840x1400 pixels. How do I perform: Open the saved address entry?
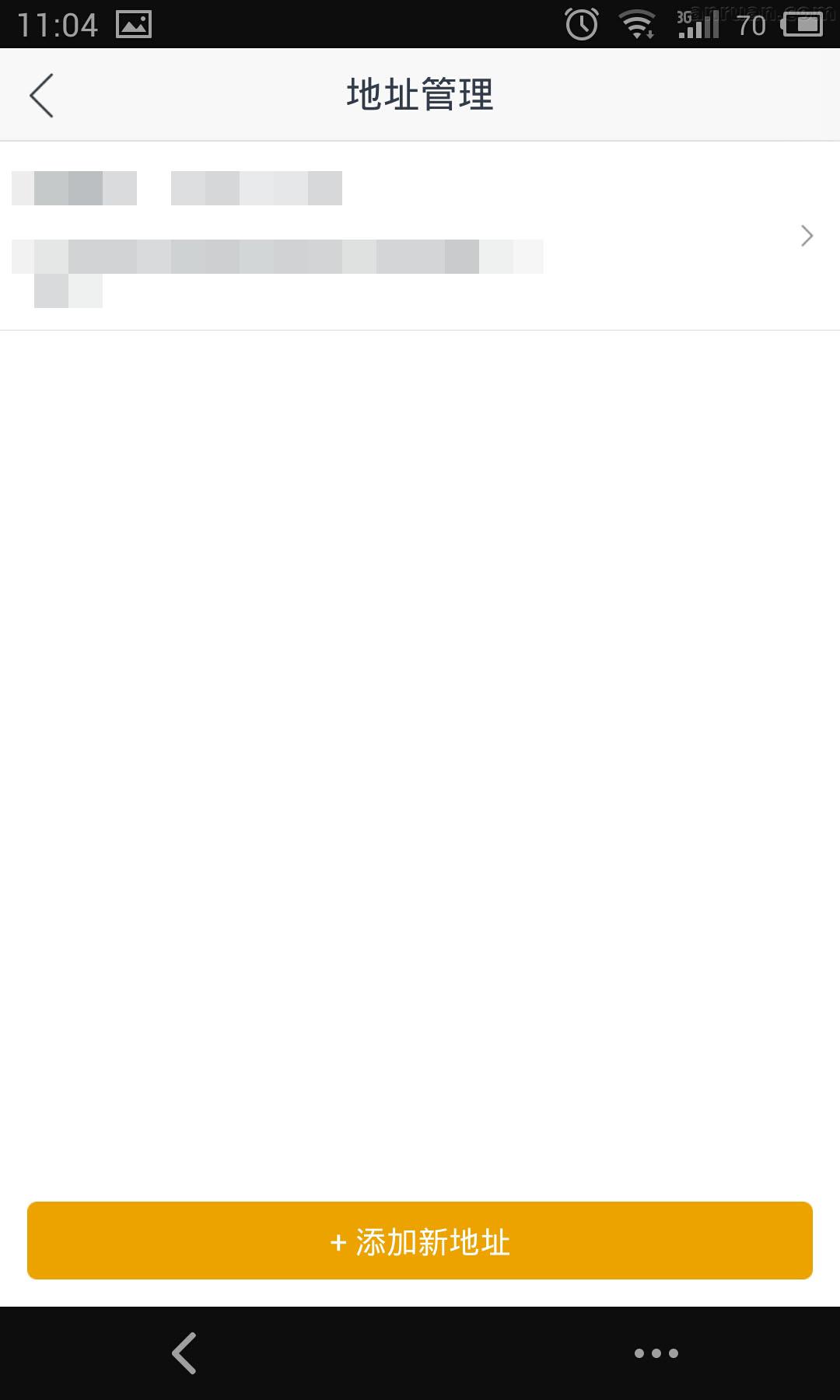[x=420, y=236]
